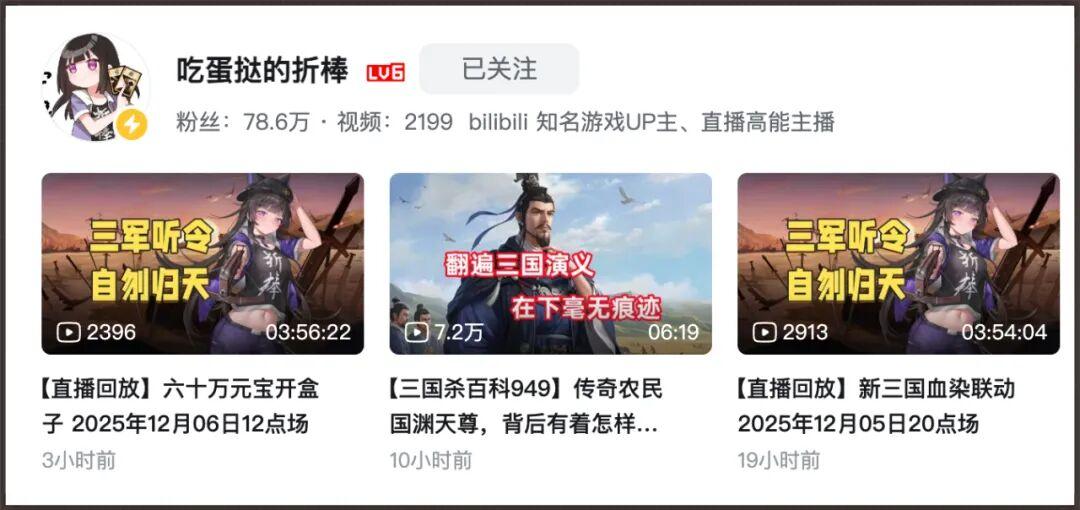Open the 三国杀百科949 video
Viewport: 1080px width, 510px height.
point(550,264)
